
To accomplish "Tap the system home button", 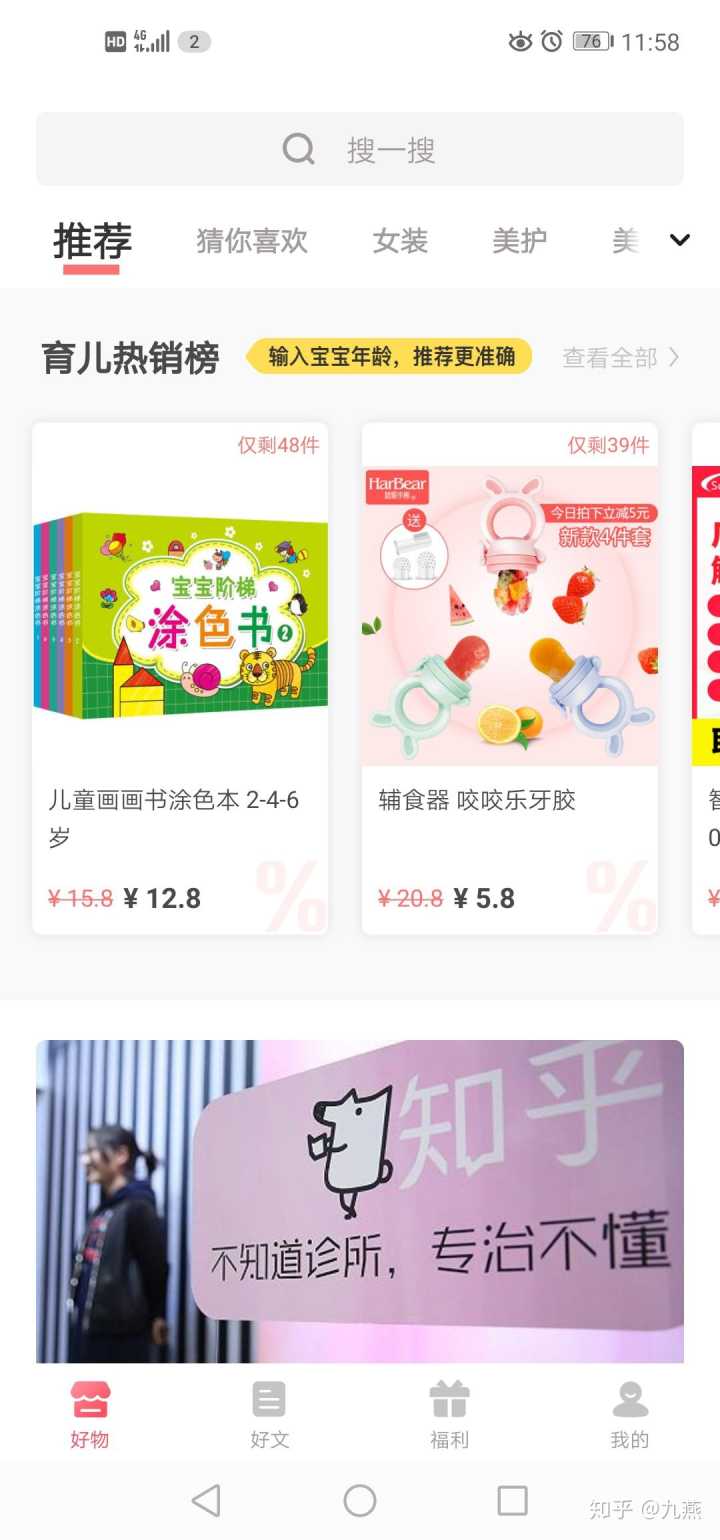I will pyautogui.click(x=360, y=1500).
